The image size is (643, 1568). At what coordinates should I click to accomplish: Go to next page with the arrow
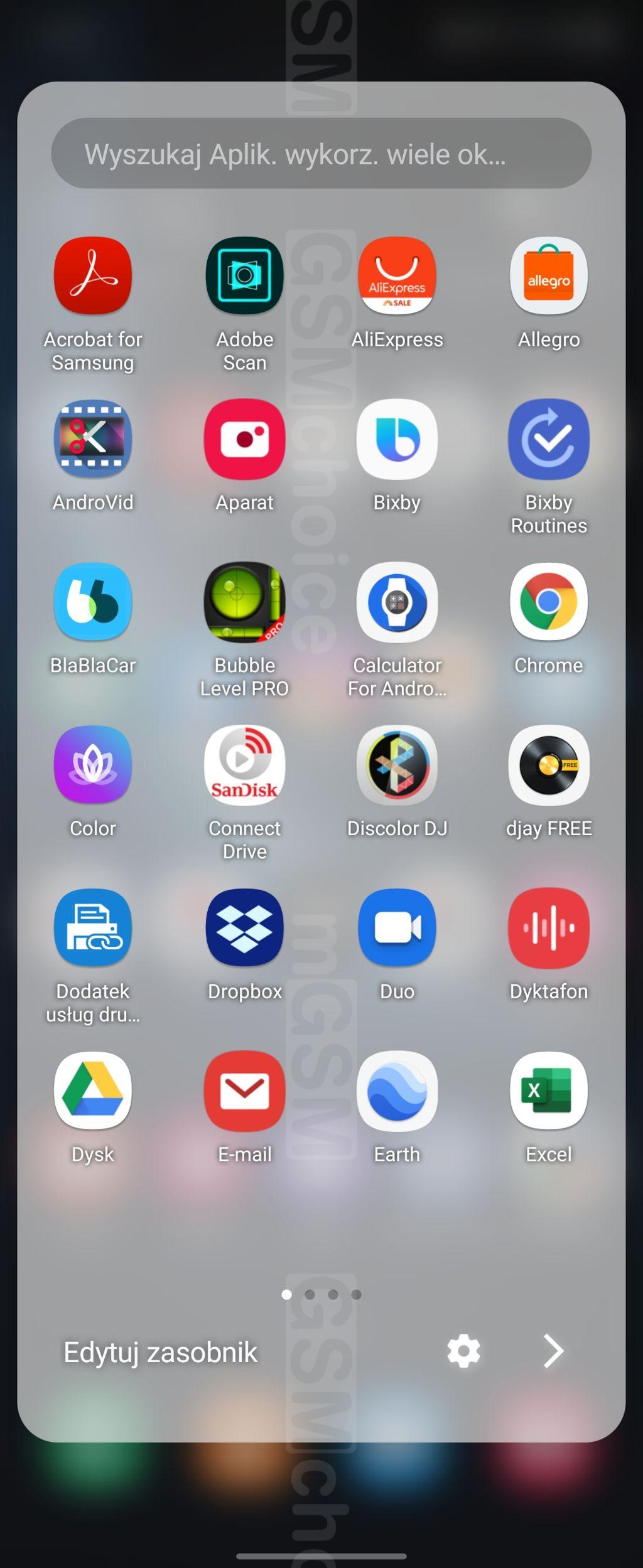[x=553, y=1351]
